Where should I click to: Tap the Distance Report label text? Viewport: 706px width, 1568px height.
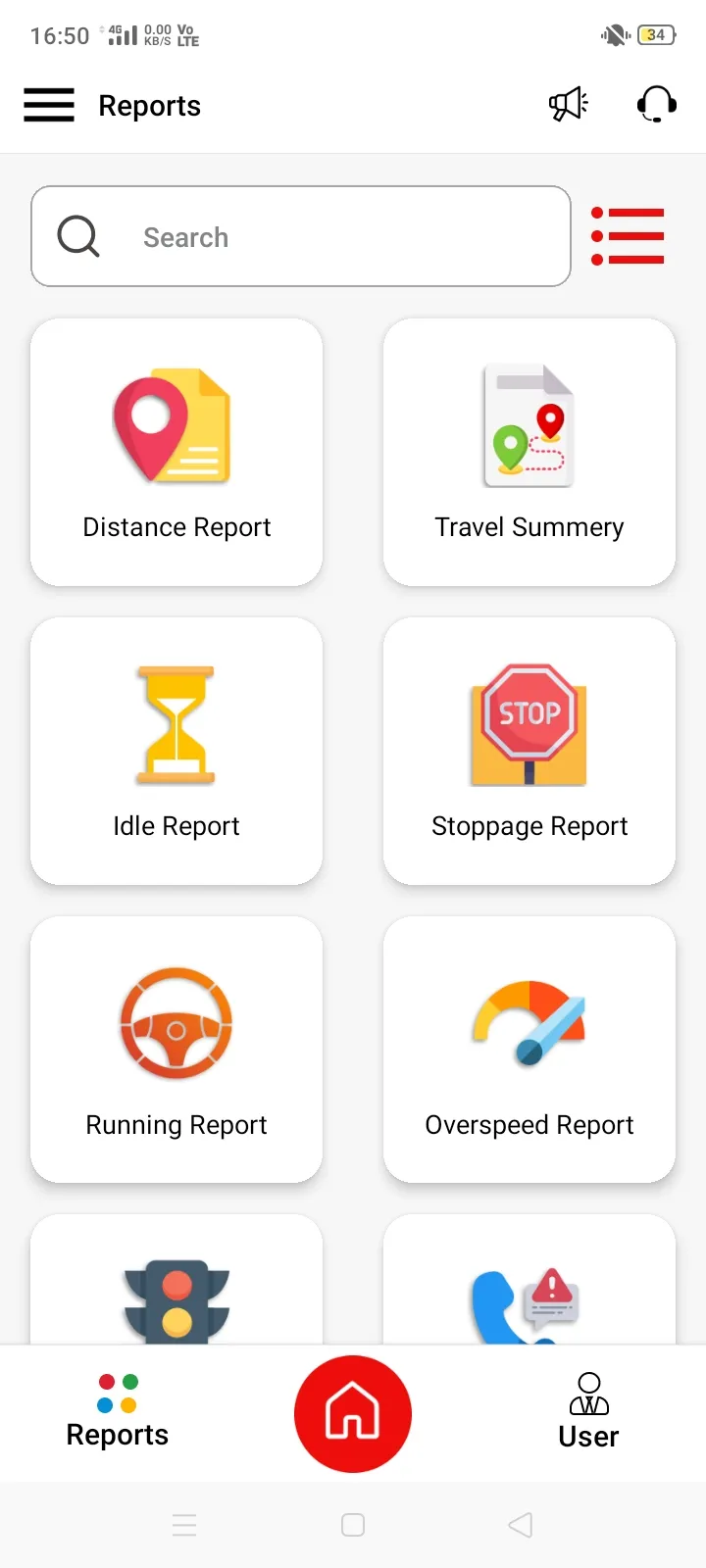(176, 526)
